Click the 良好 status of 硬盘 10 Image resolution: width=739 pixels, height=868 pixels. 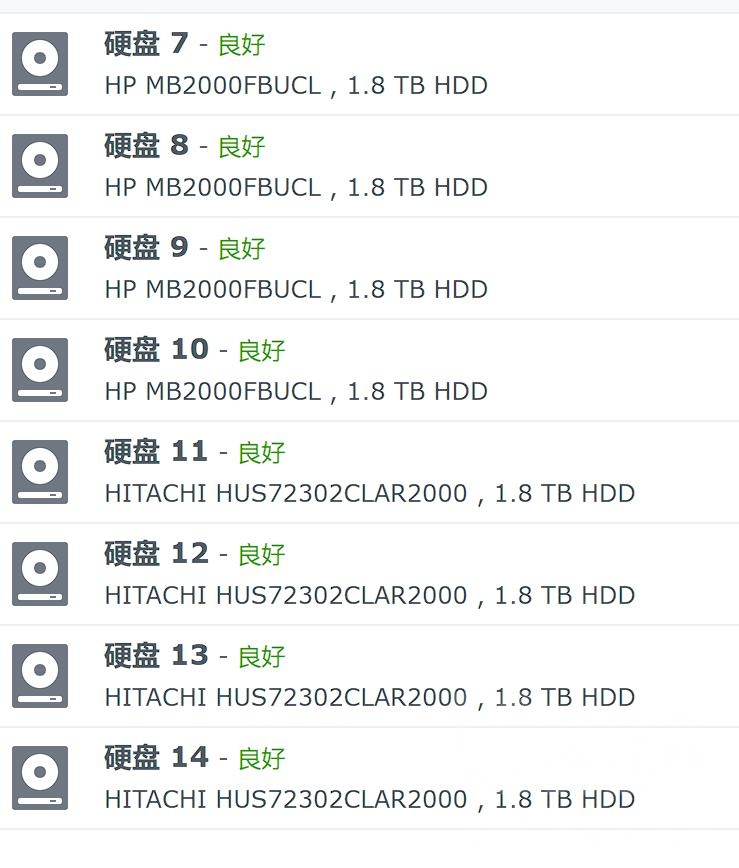261,351
